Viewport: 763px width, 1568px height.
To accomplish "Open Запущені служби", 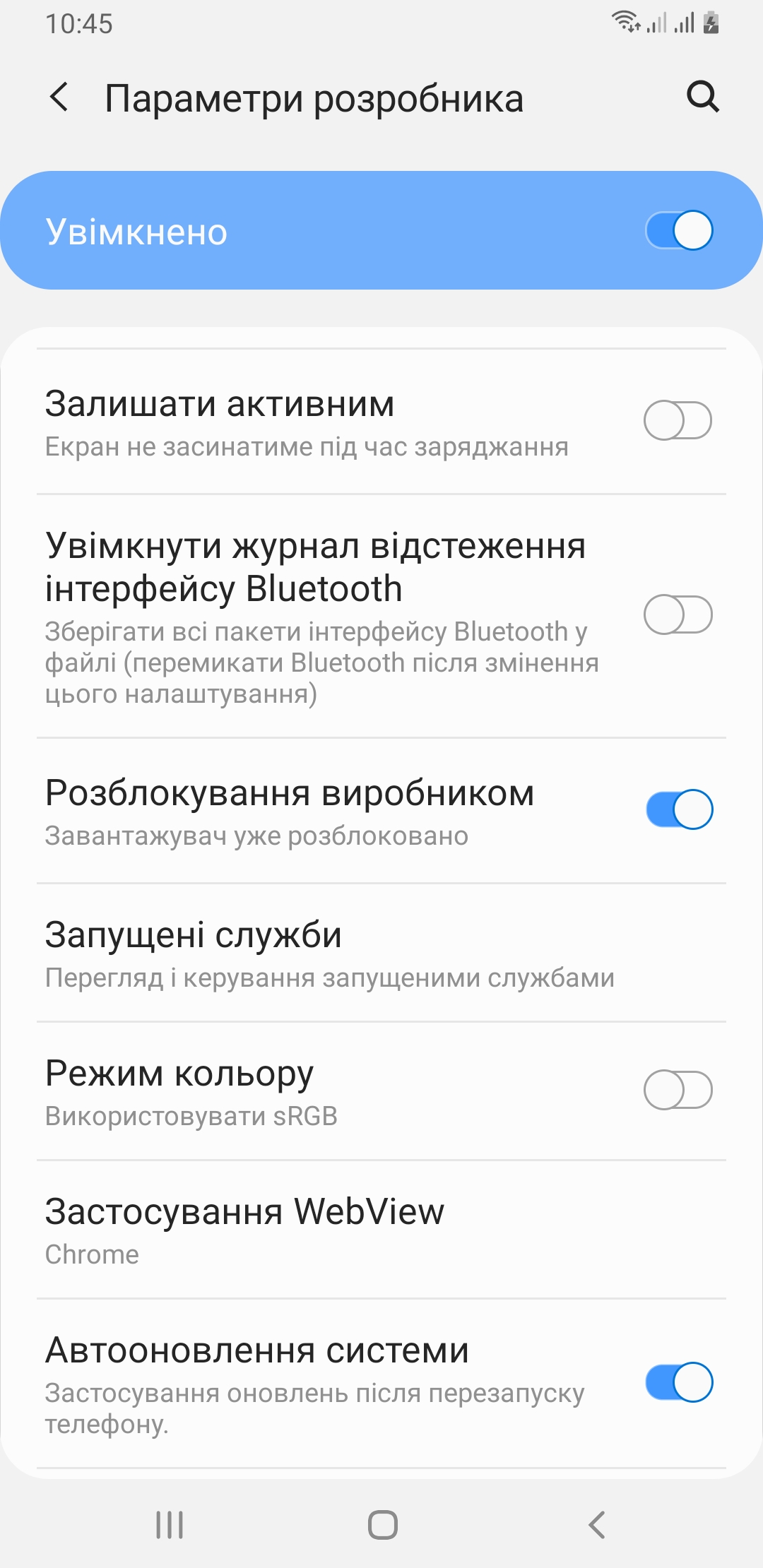I will tap(381, 952).
